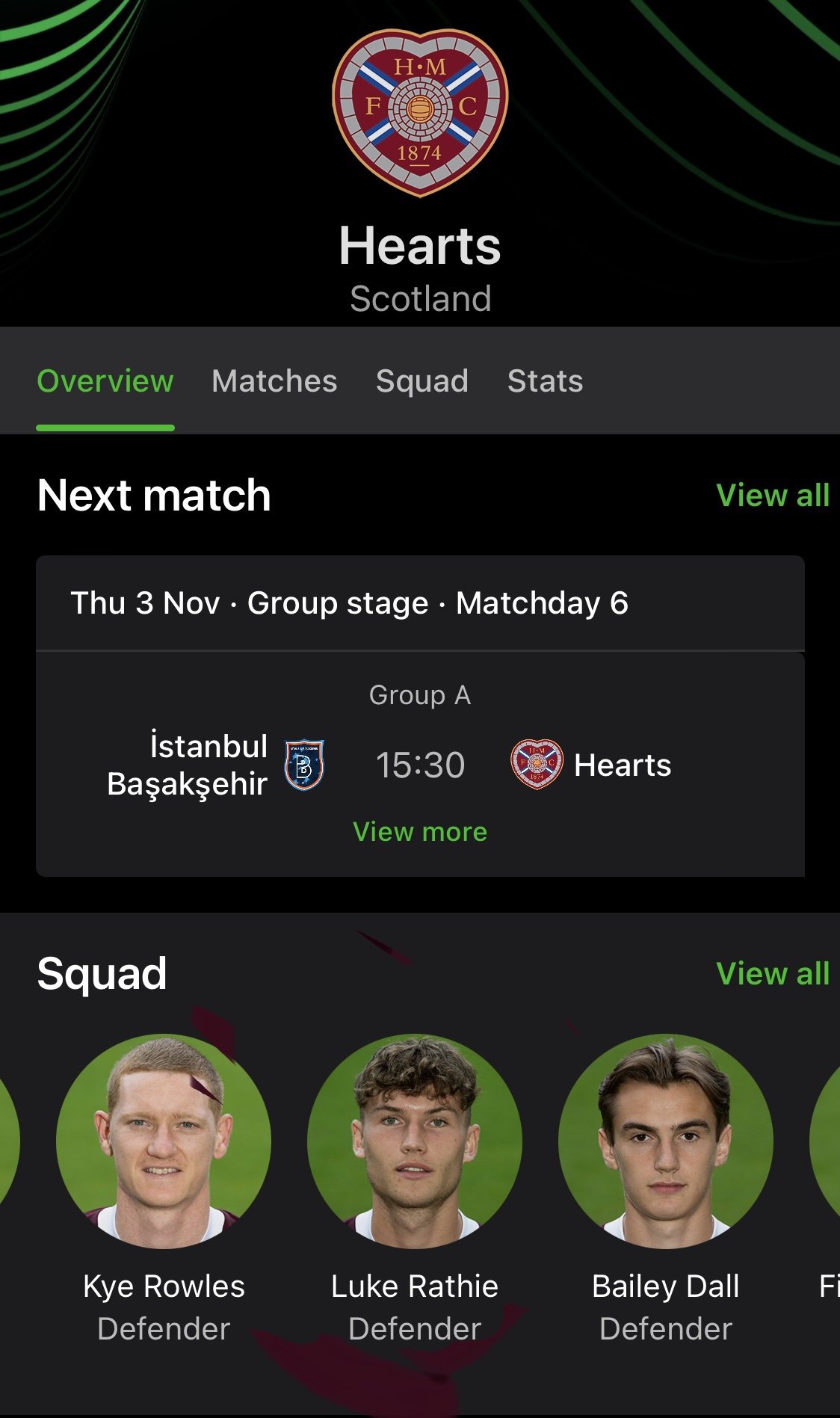Select the Overview tab

pos(105,381)
